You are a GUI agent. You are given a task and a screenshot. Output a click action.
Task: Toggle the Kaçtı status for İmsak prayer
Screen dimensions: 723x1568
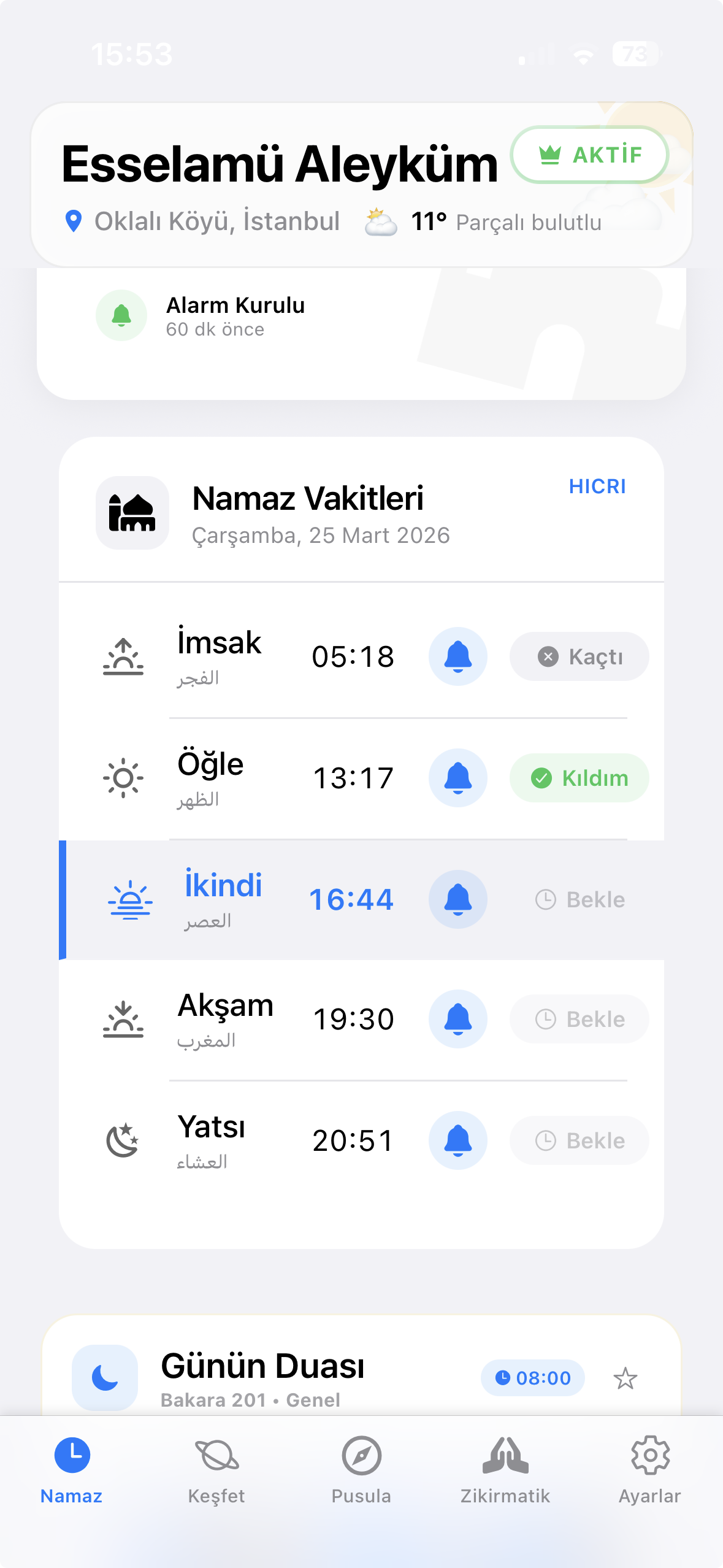[x=578, y=656]
